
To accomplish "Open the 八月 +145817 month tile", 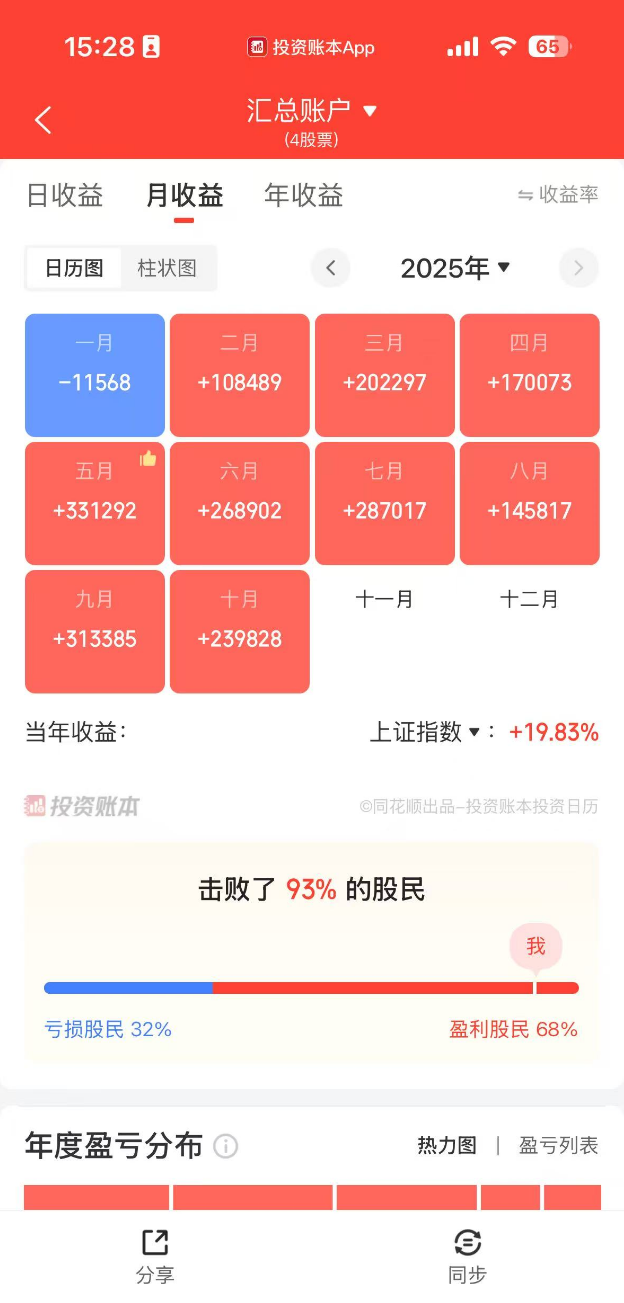I will [529, 503].
